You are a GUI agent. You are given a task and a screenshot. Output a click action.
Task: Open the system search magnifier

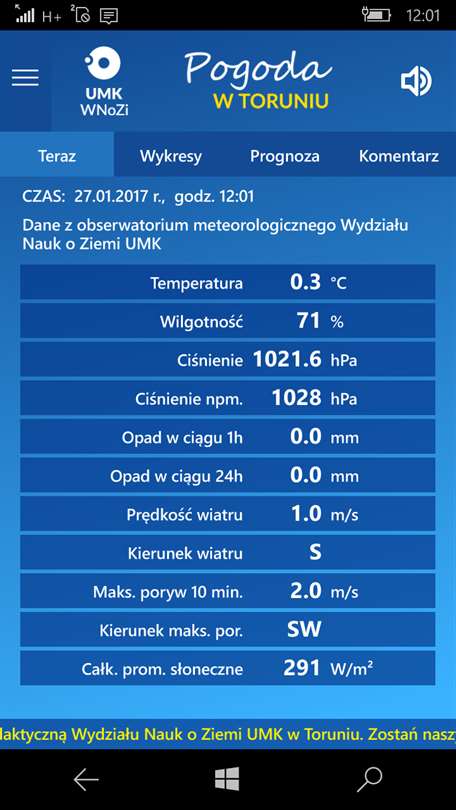click(370, 780)
